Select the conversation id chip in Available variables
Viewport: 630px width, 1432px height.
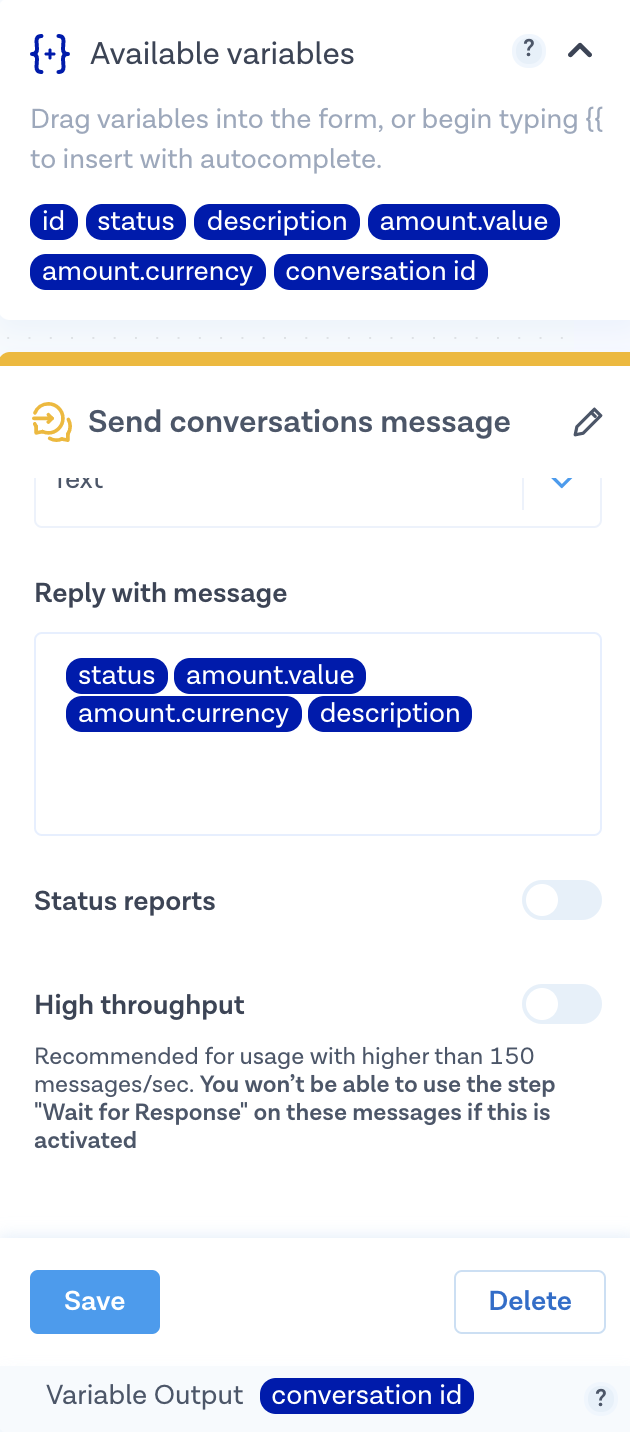click(380, 271)
